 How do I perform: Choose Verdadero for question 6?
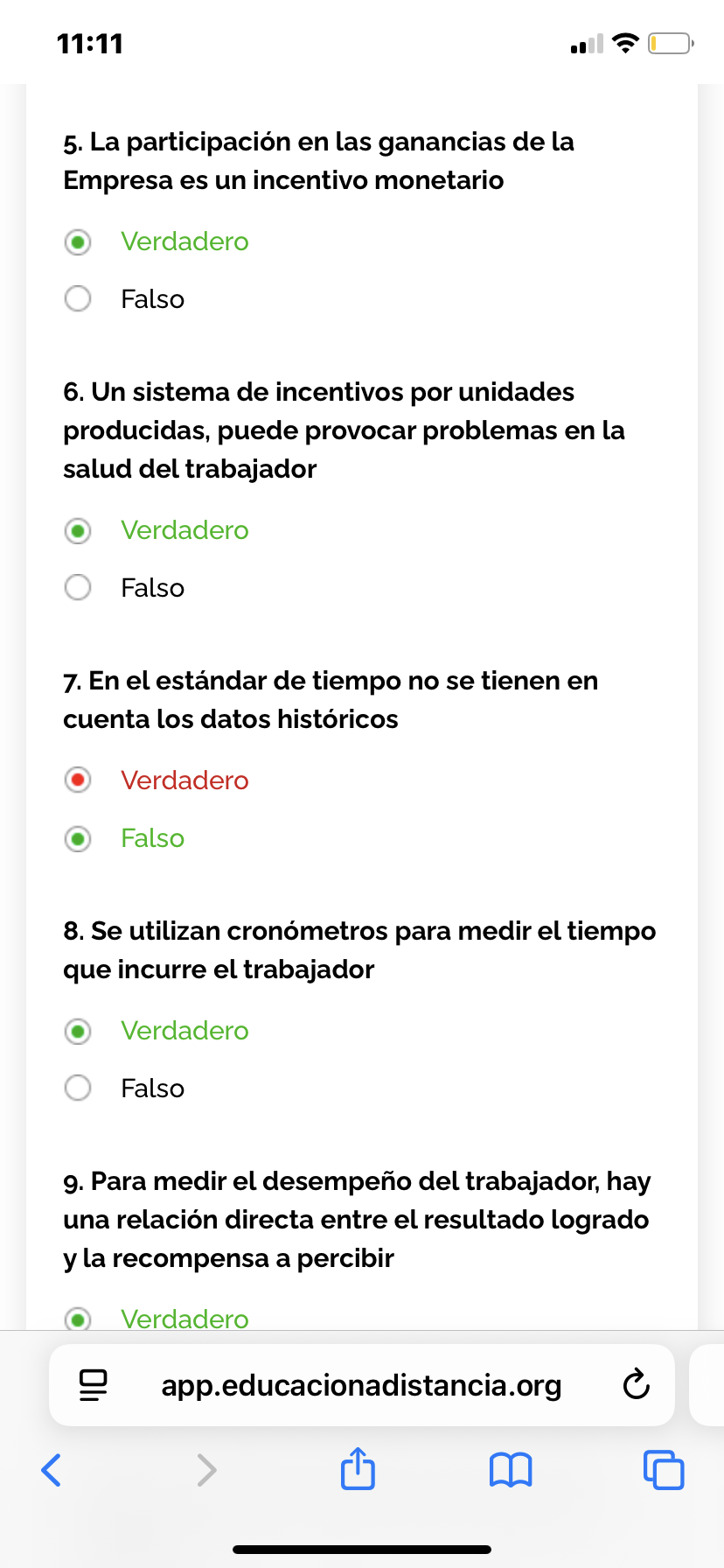[x=78, y=530]
